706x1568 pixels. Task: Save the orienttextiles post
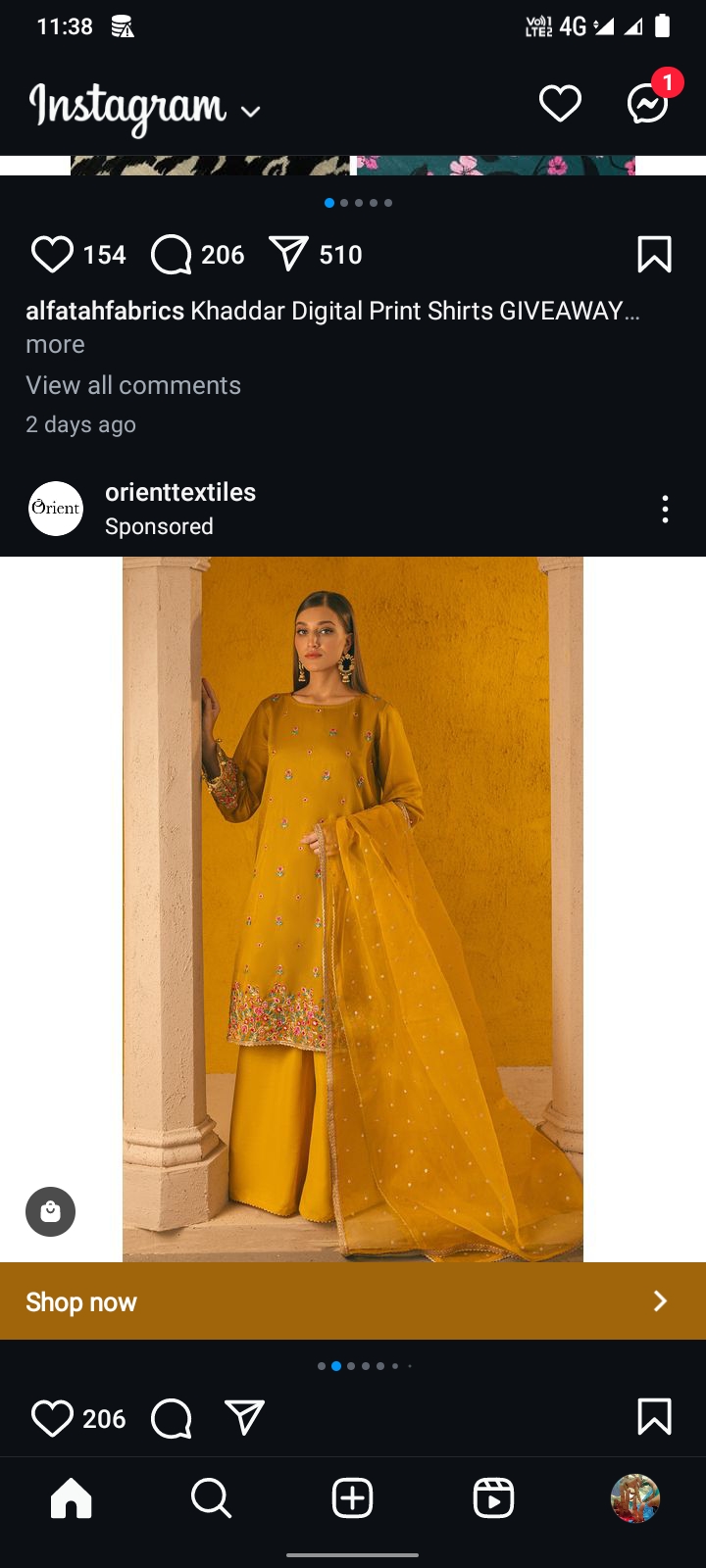654,1417
